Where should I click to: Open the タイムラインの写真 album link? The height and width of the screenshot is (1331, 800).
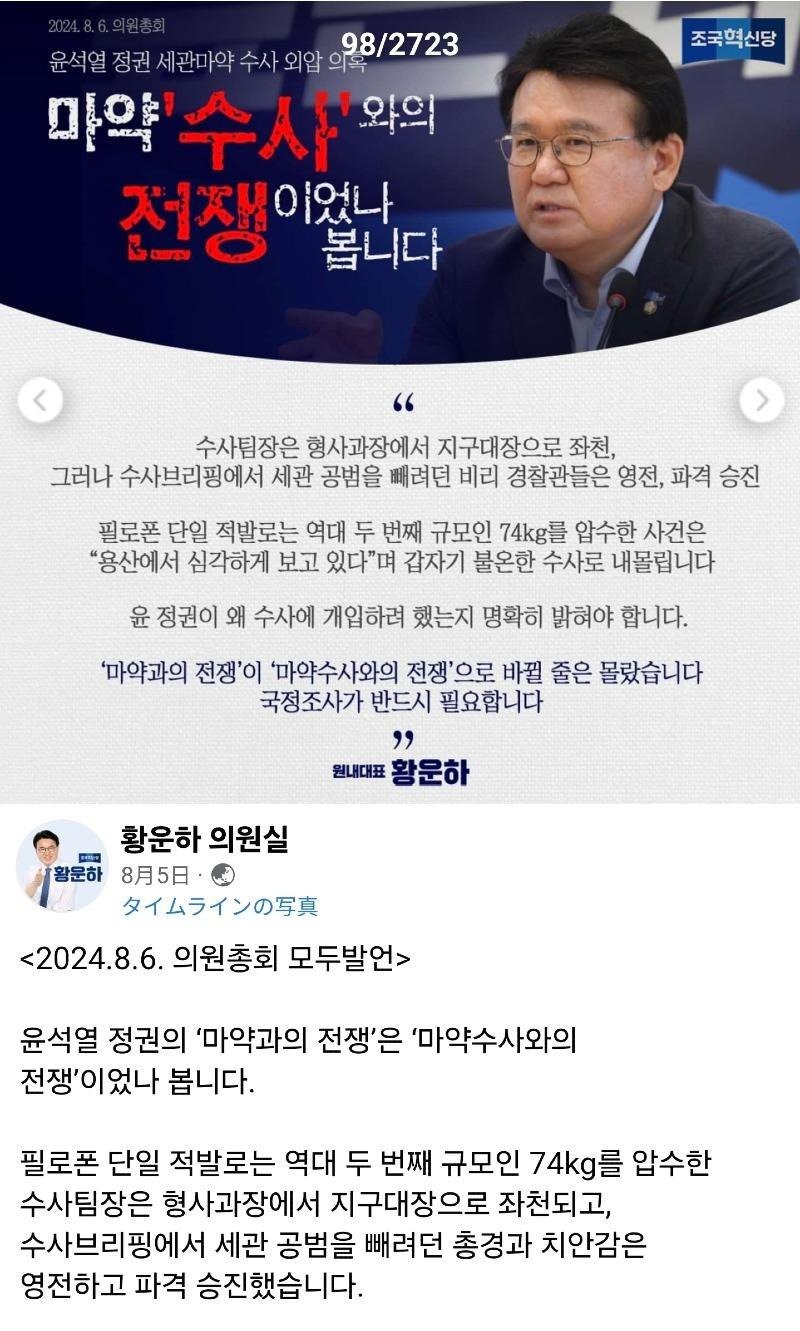pos(219,906)
